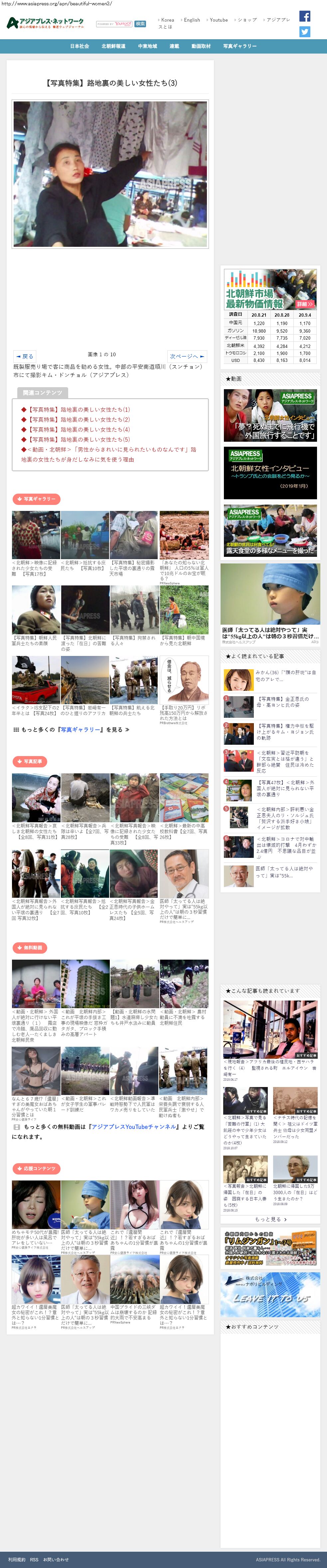Open 路地裏の美しい女性たち(1) related link
The image size is (327, 1568).
[x=79, y=410]
